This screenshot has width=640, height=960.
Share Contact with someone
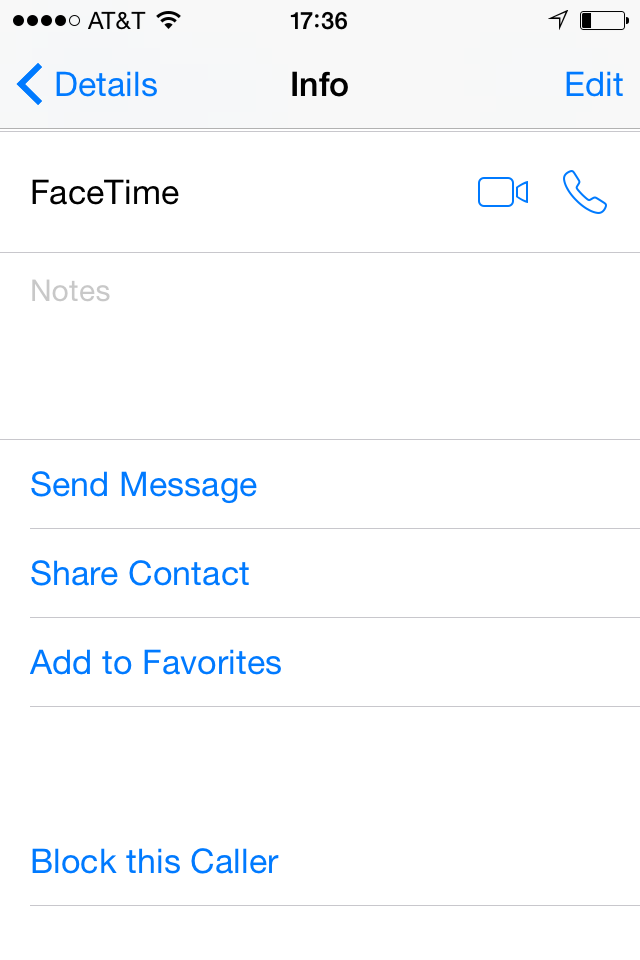[140, 574]
